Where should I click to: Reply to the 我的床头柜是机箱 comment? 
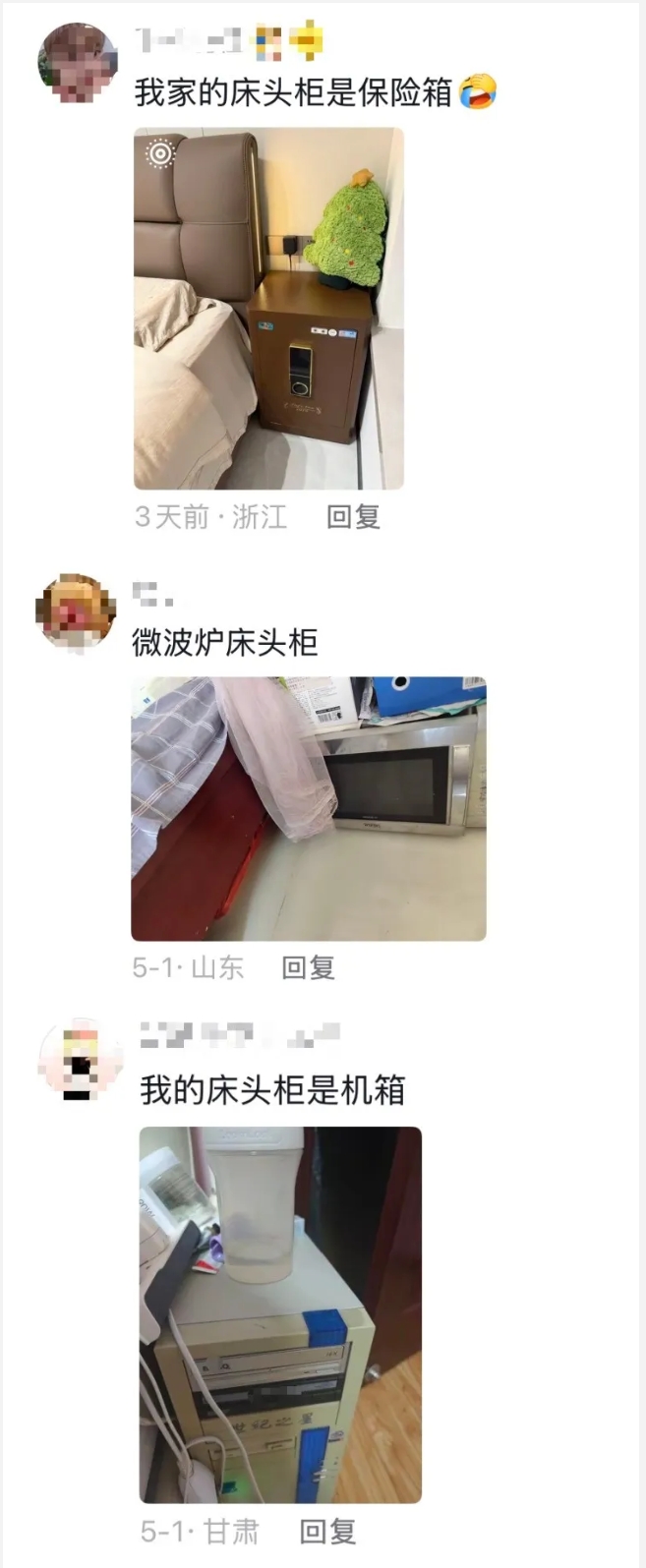327,1531
